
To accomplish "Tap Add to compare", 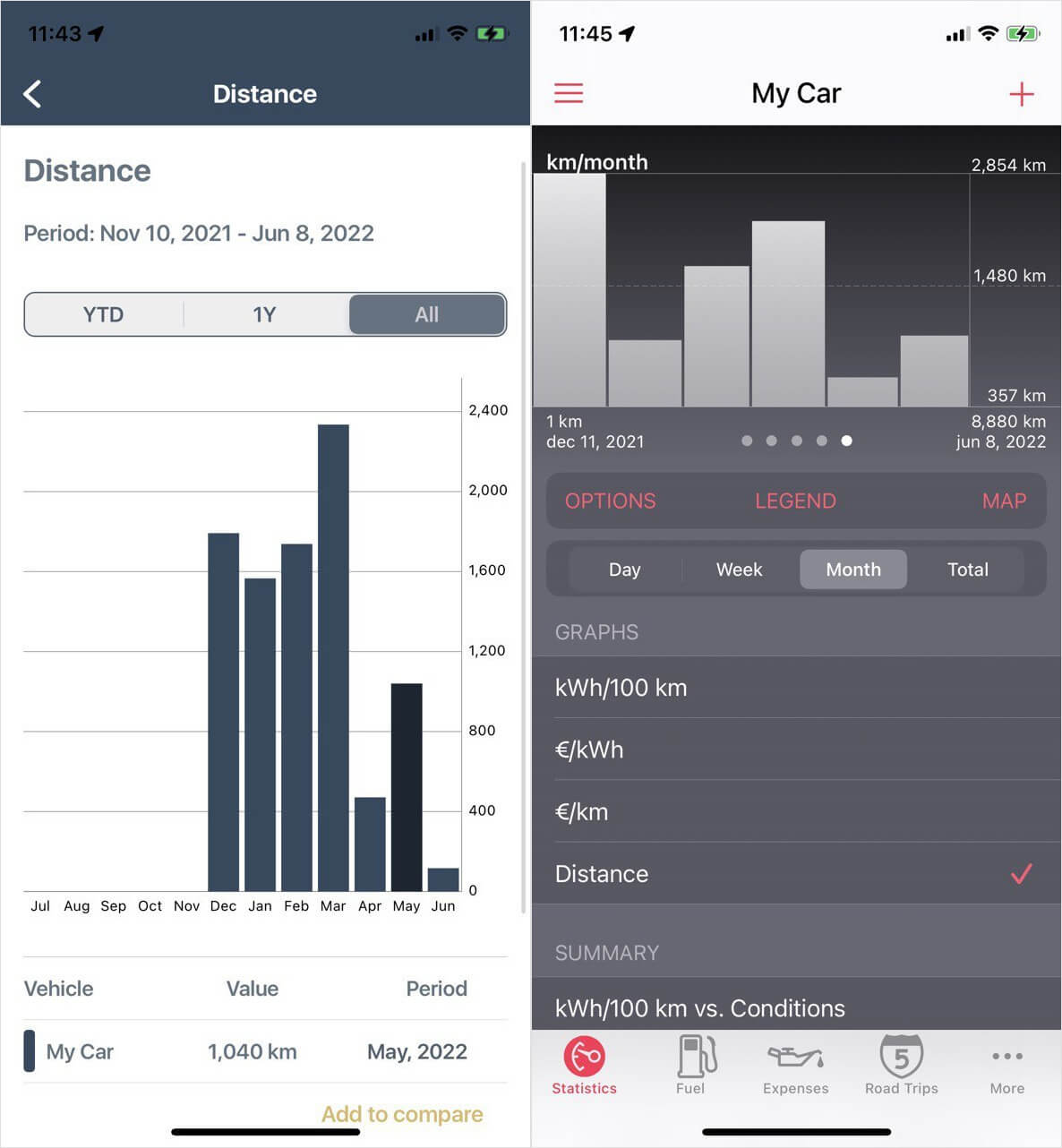I will click(402, 1114).
